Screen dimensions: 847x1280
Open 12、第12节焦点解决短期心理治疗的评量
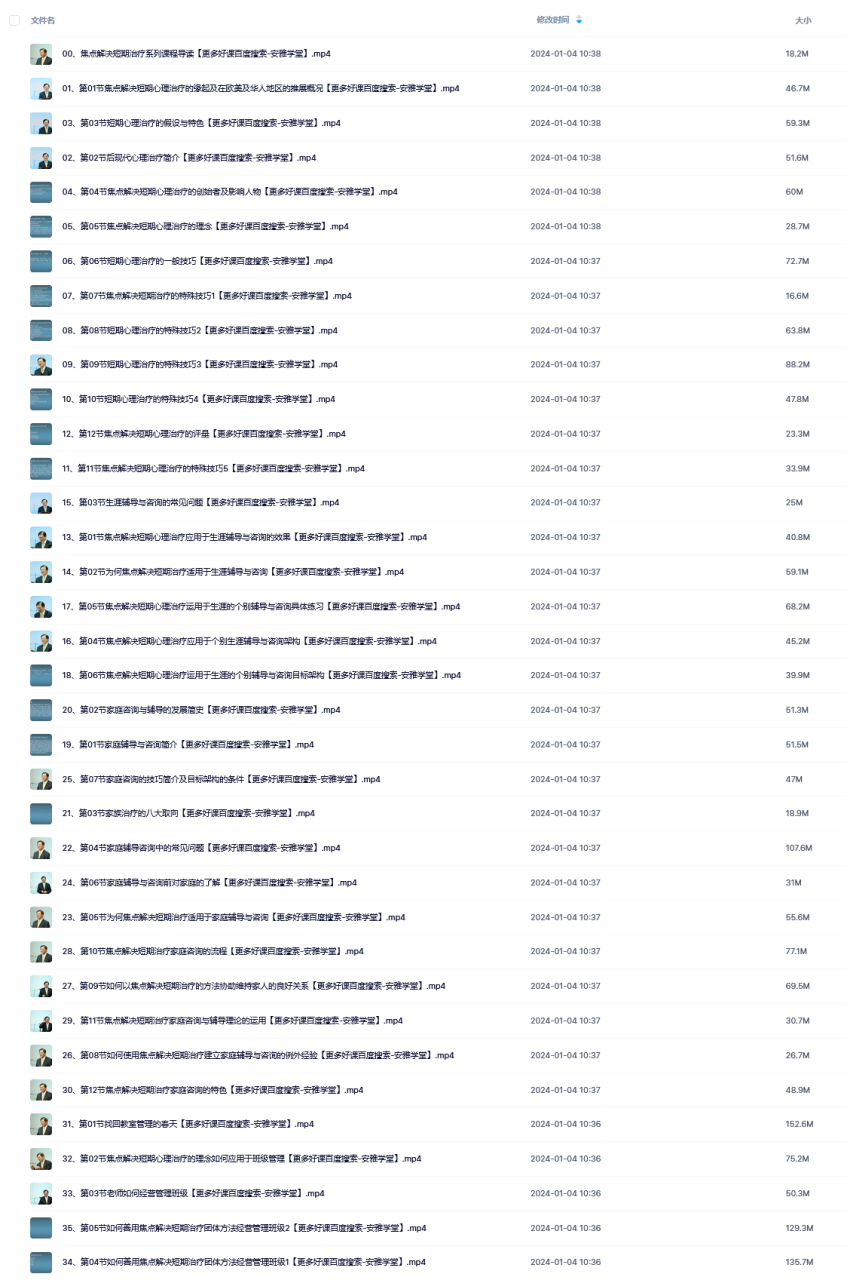click(x=204, y=434)
